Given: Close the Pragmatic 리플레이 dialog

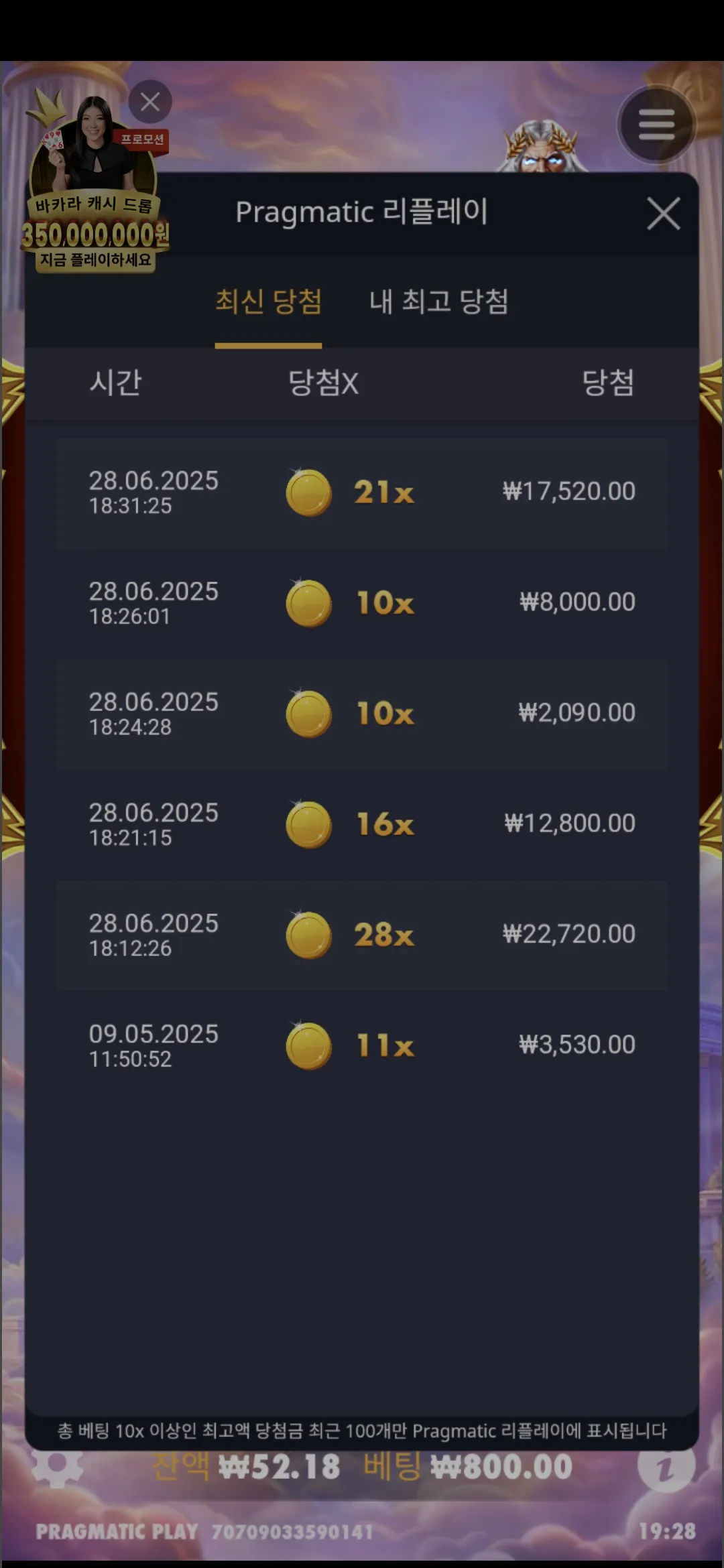Looking at the screenshot, I should click(x=663, y=214).
